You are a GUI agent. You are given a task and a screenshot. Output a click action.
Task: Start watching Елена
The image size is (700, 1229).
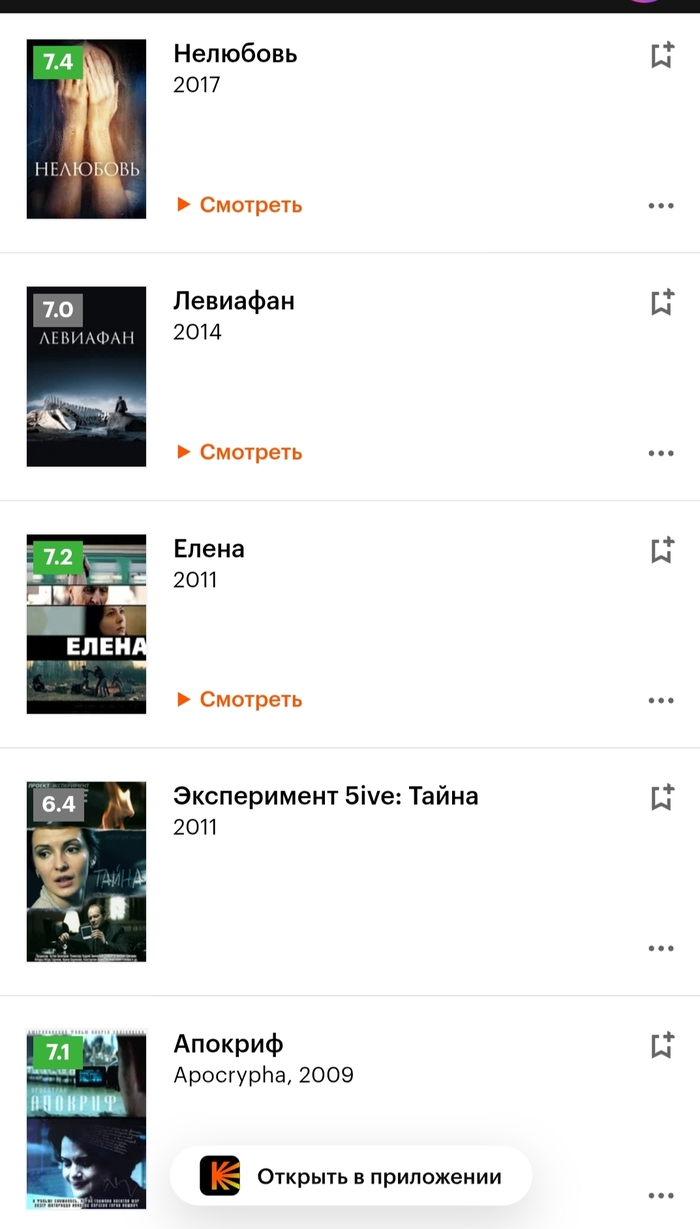pyautogui.click(x=239, y=699)
